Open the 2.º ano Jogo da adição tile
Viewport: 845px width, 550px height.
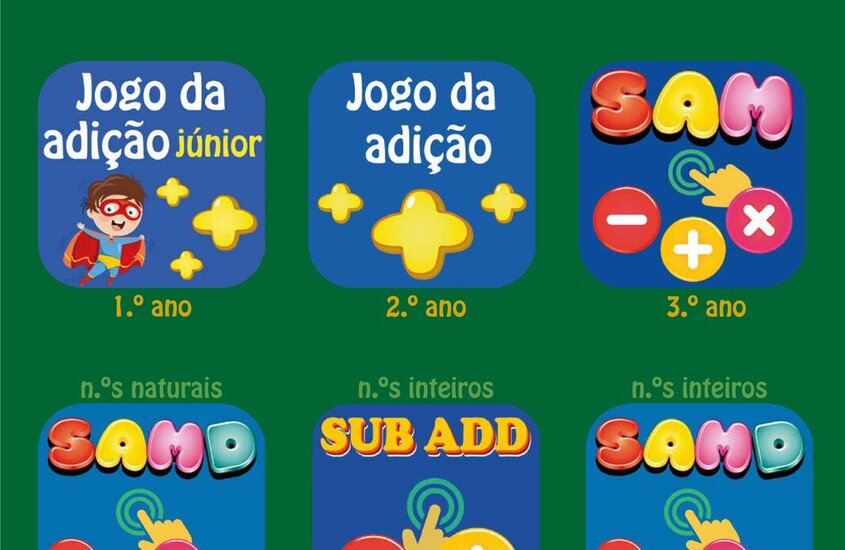tap(421, 175)
